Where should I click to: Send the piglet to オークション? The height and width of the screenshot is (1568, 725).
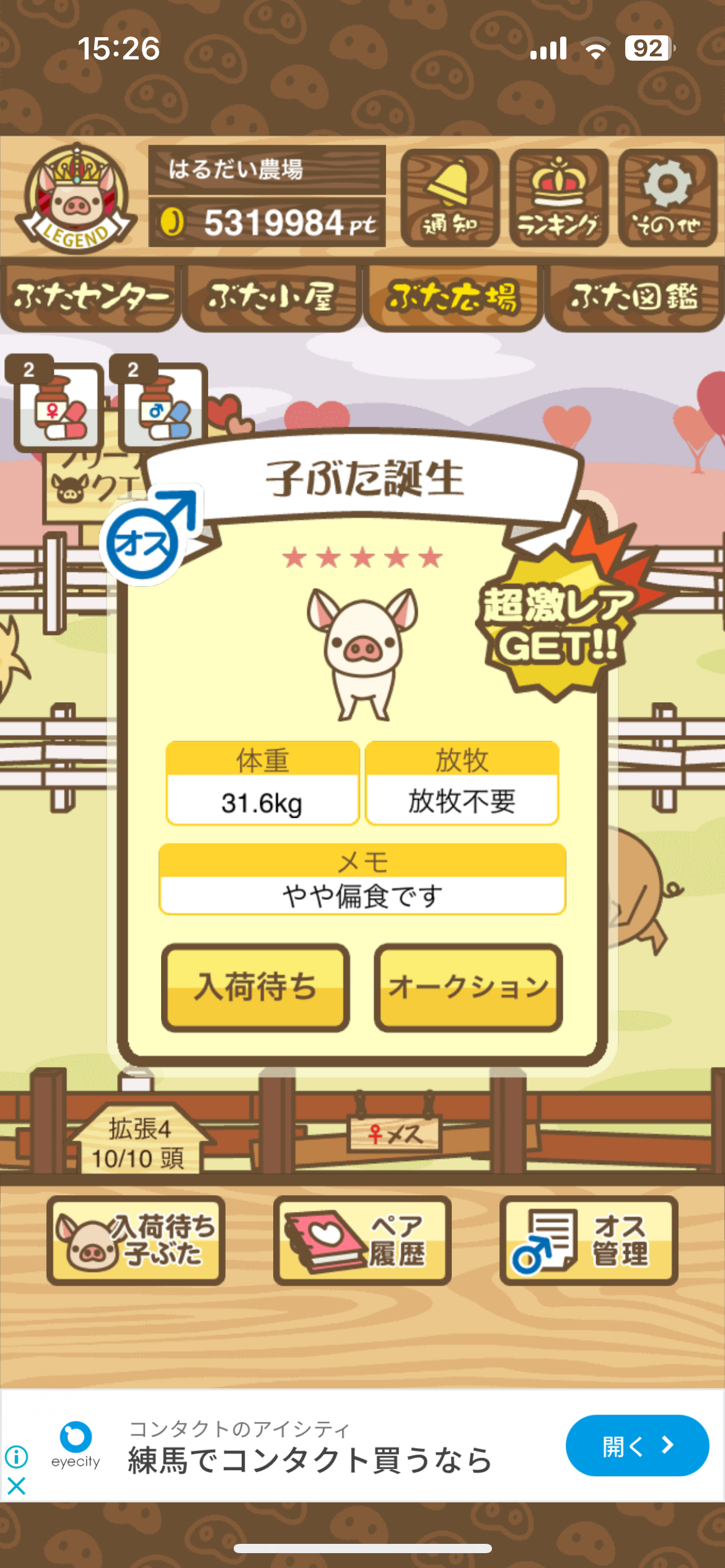coord(468,987)
